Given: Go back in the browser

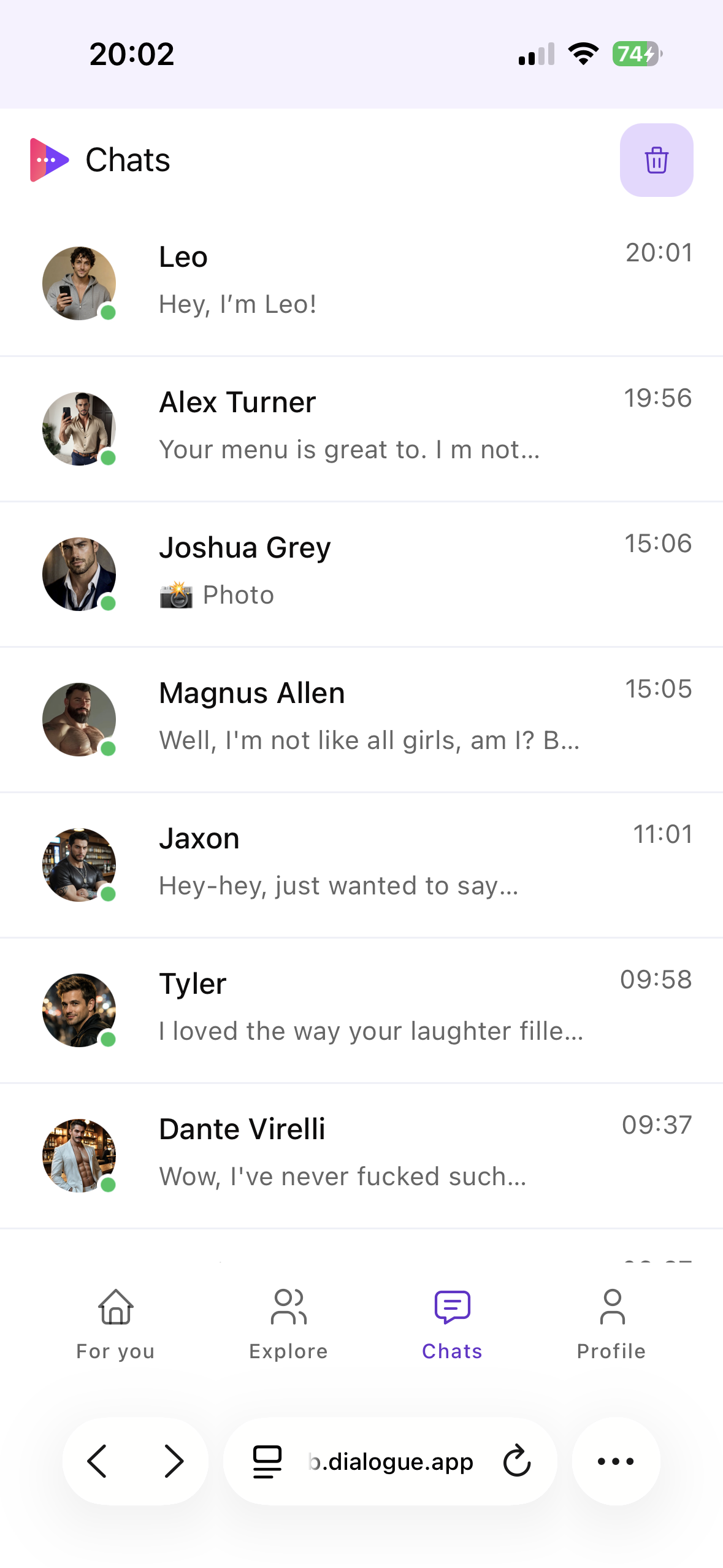Looking at the screenshot, I should click(x=98, y=1461).
